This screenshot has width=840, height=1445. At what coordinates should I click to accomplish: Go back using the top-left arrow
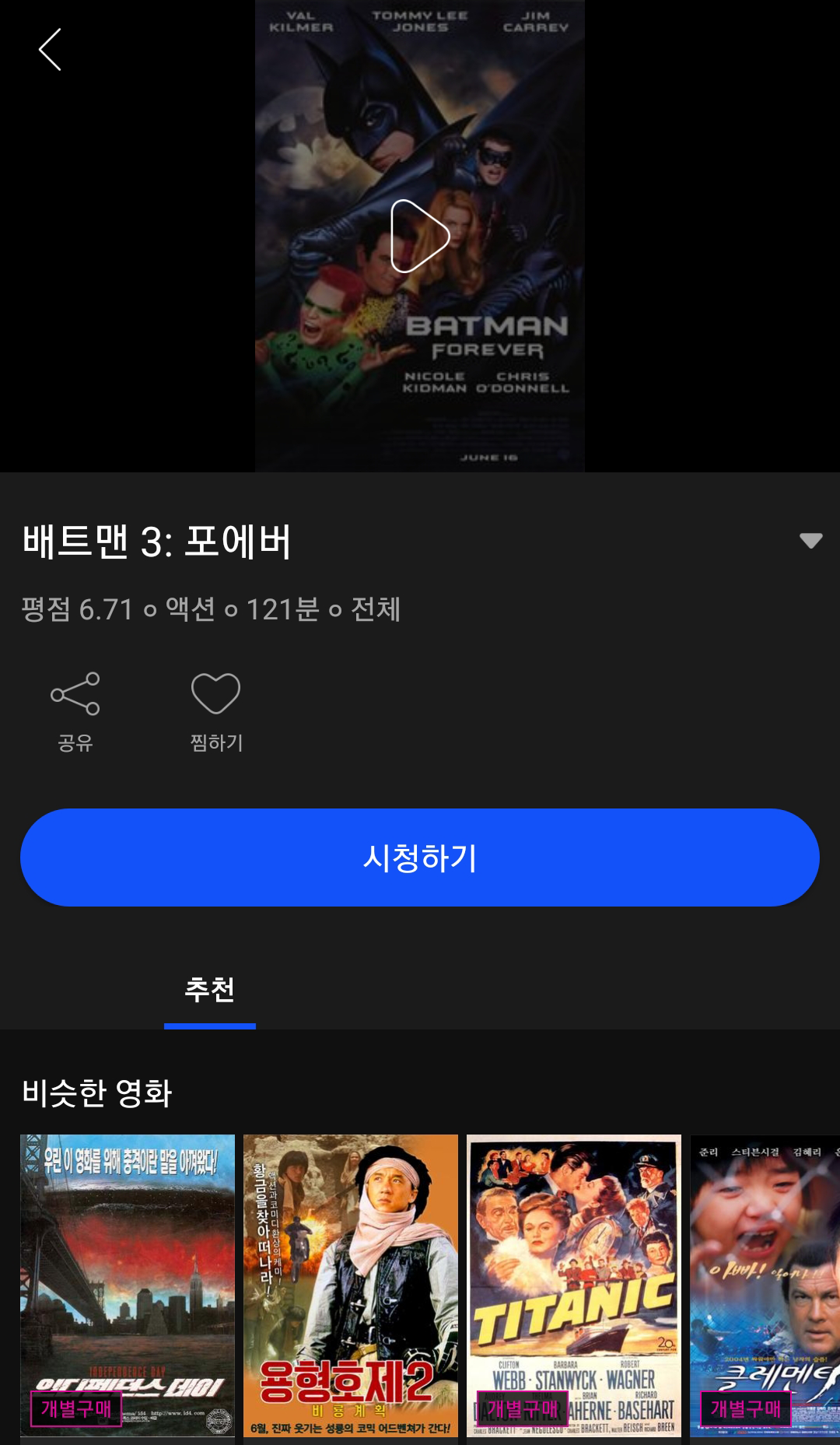(50, 50)
